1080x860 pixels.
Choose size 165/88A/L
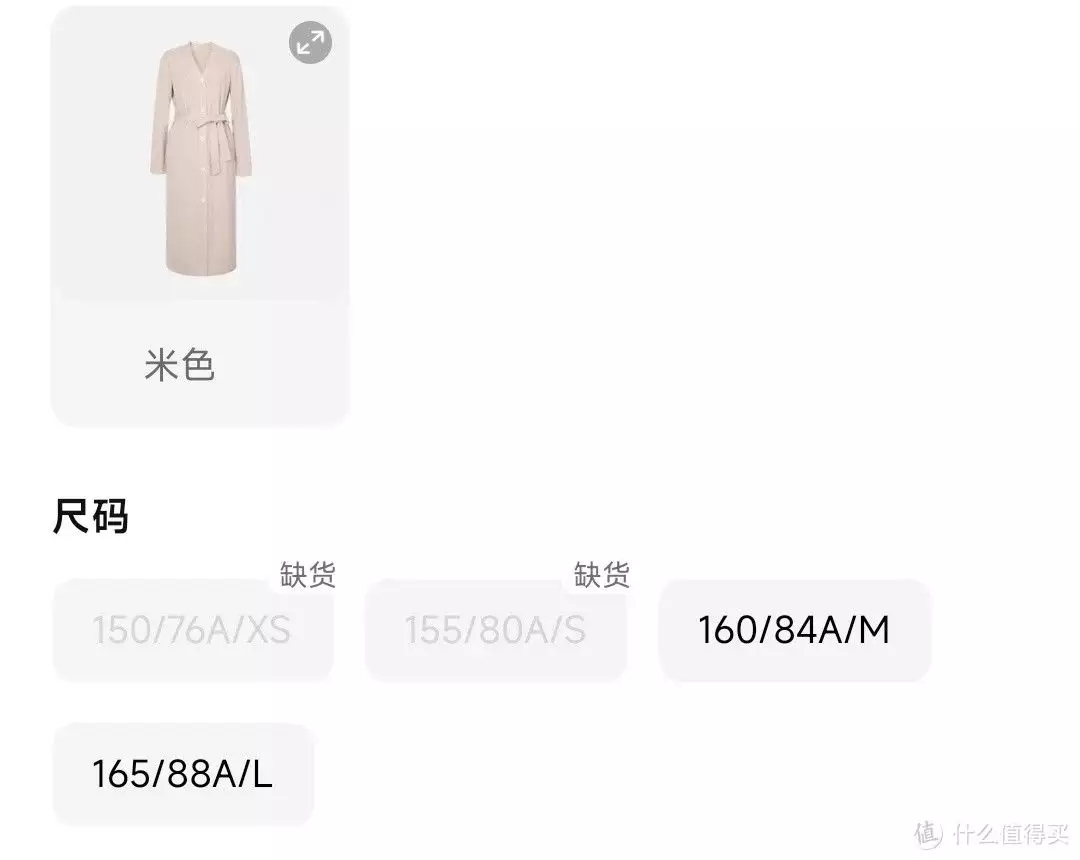pyautogui.click(x=182, y=775)
